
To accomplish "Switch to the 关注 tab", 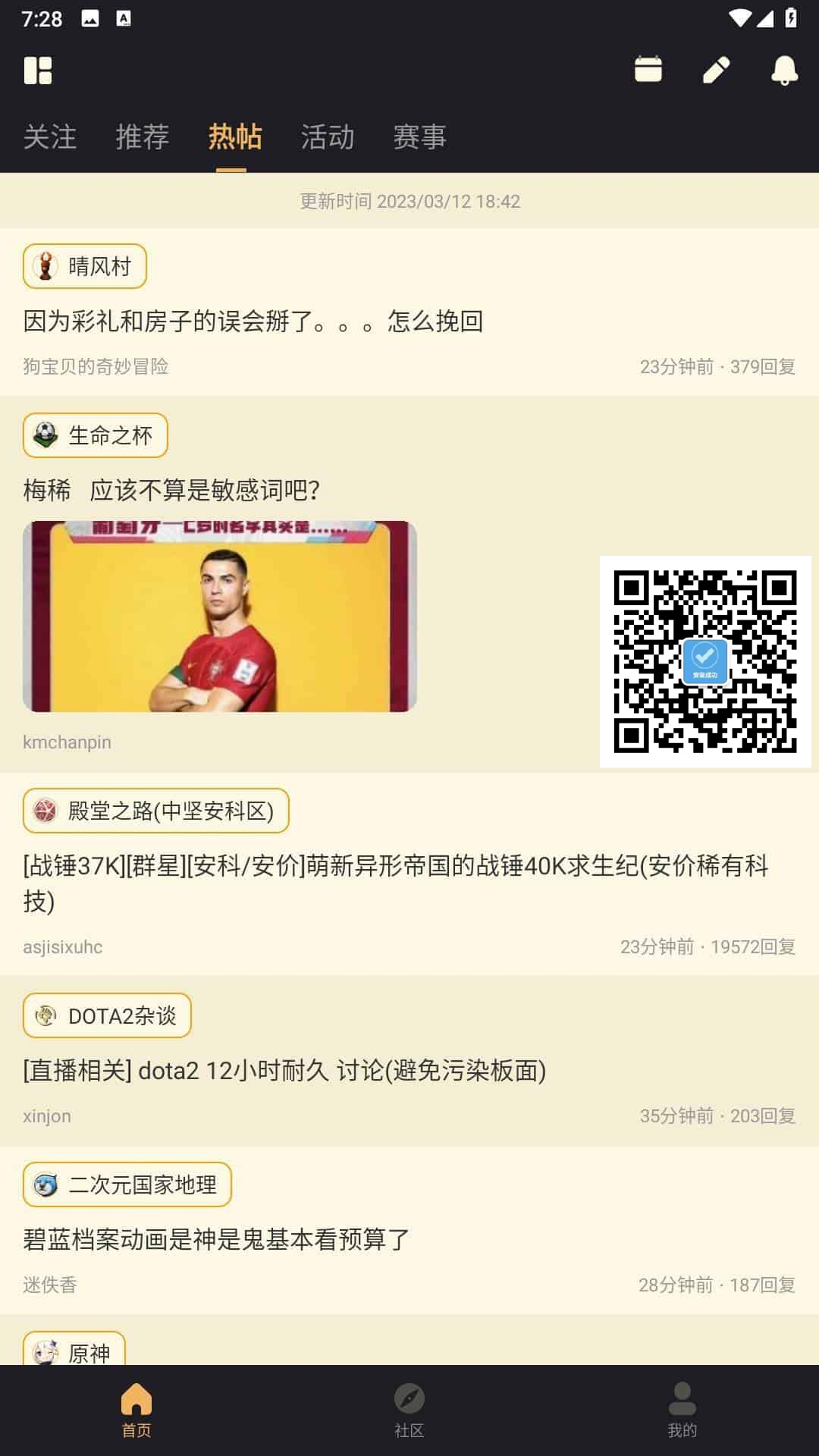I will [x=50, y=137].
